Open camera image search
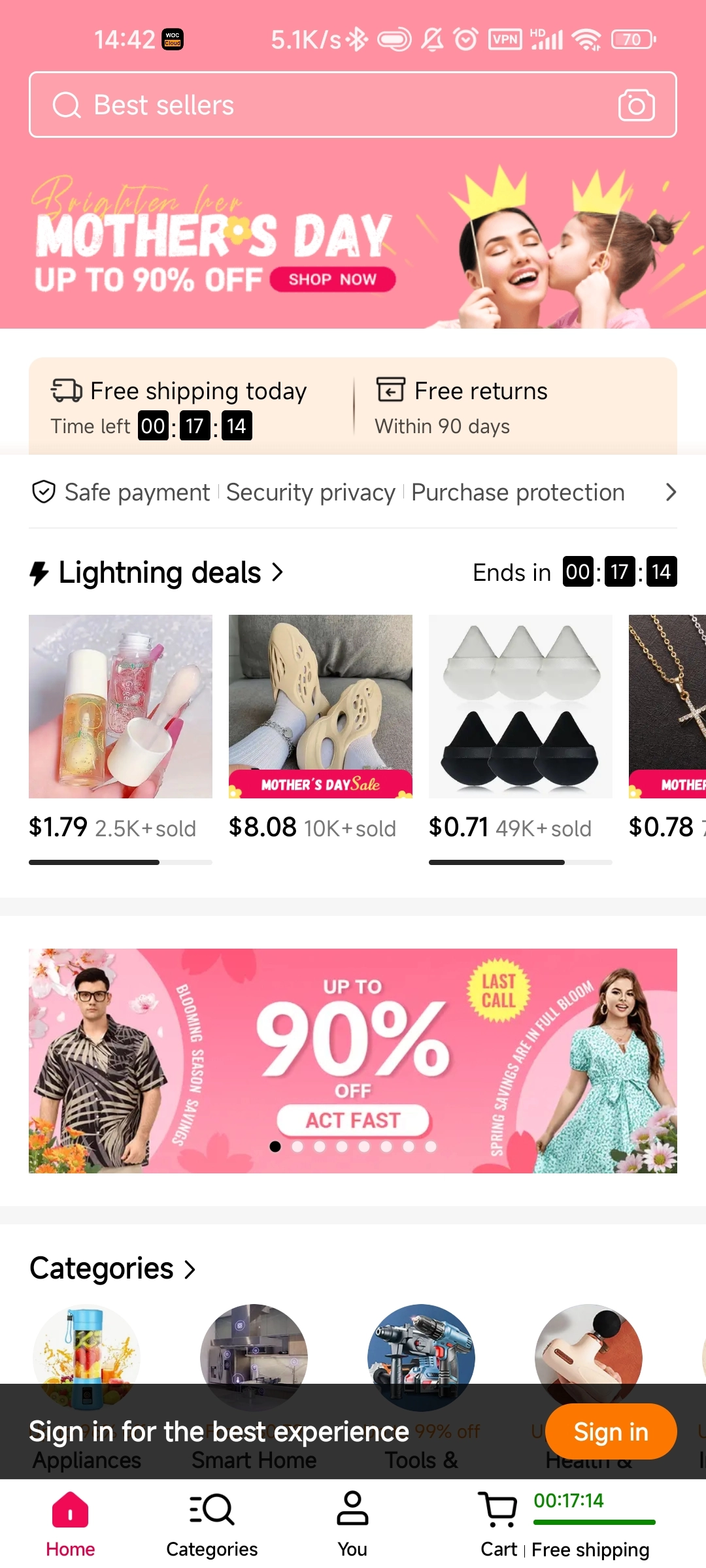The image size is (706, 1568). point(636,105)
